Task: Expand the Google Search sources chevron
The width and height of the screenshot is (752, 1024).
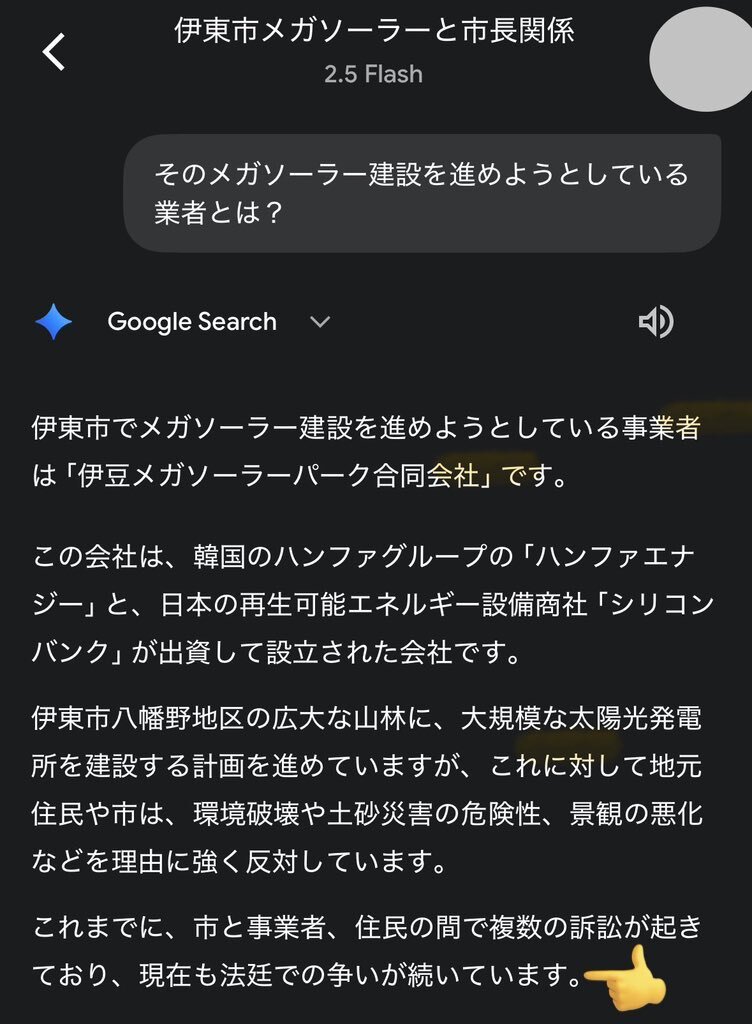Action: 319,322
